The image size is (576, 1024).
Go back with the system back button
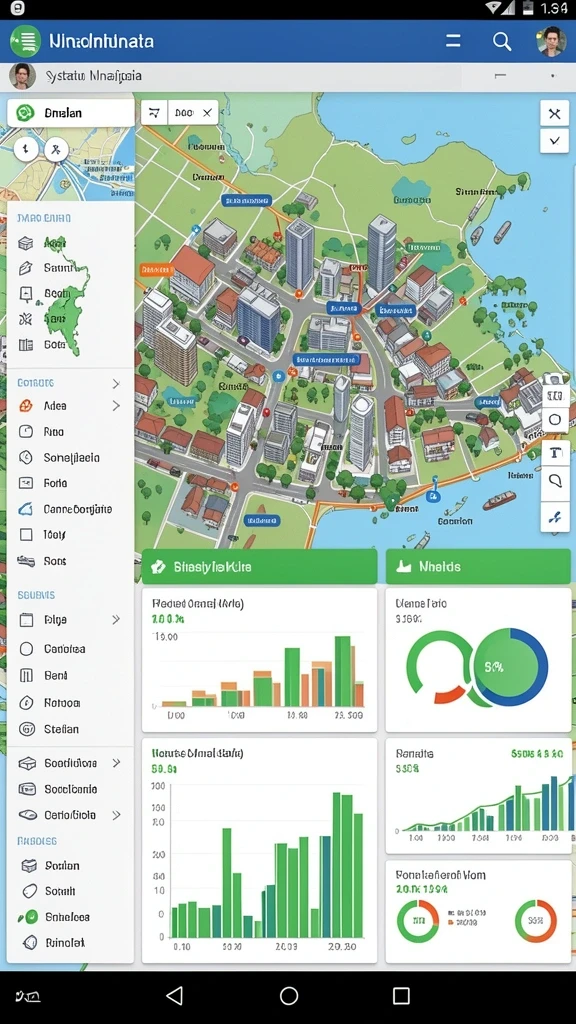pyautogui.click(x=174, y=995)
